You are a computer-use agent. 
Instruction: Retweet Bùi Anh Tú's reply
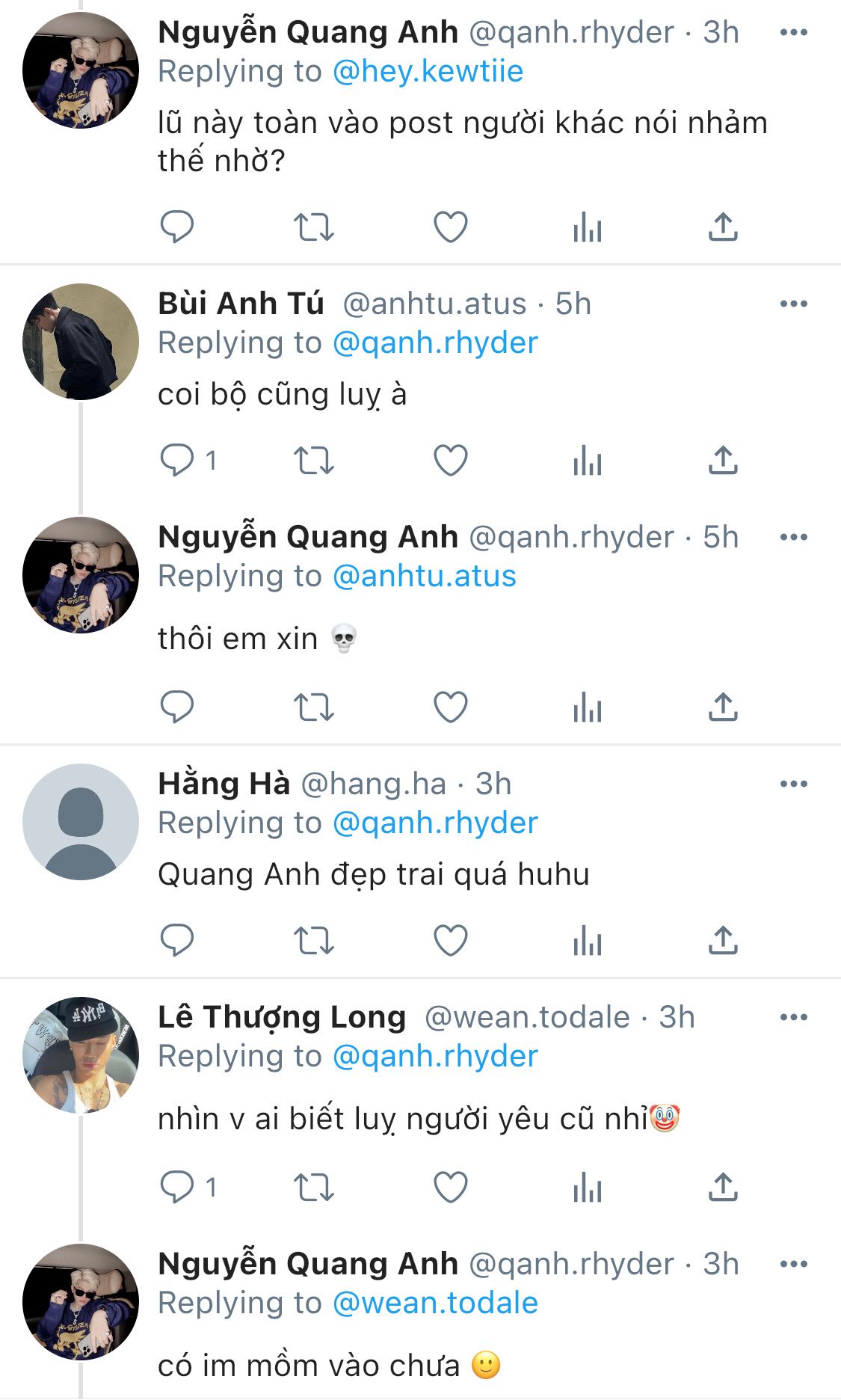click(x=313, y=460)
